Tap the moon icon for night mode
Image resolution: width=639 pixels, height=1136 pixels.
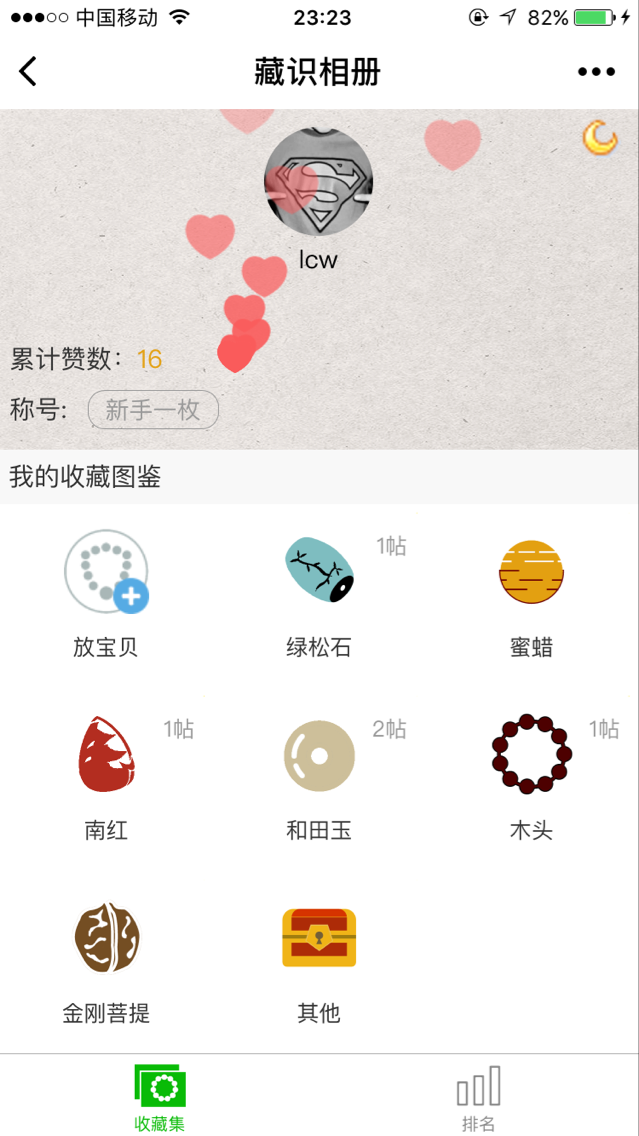point(599,138)
